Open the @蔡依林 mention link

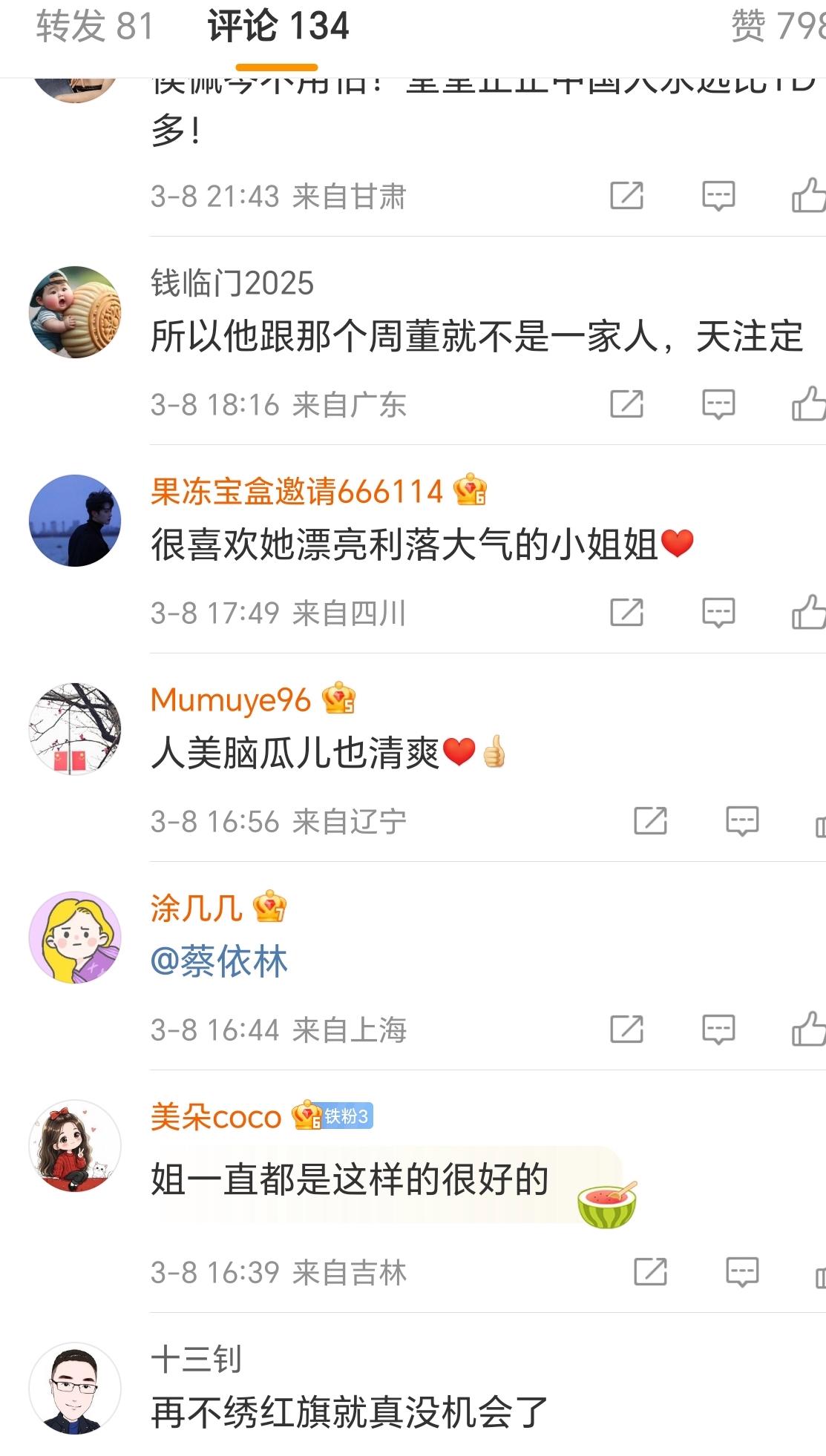219,962
